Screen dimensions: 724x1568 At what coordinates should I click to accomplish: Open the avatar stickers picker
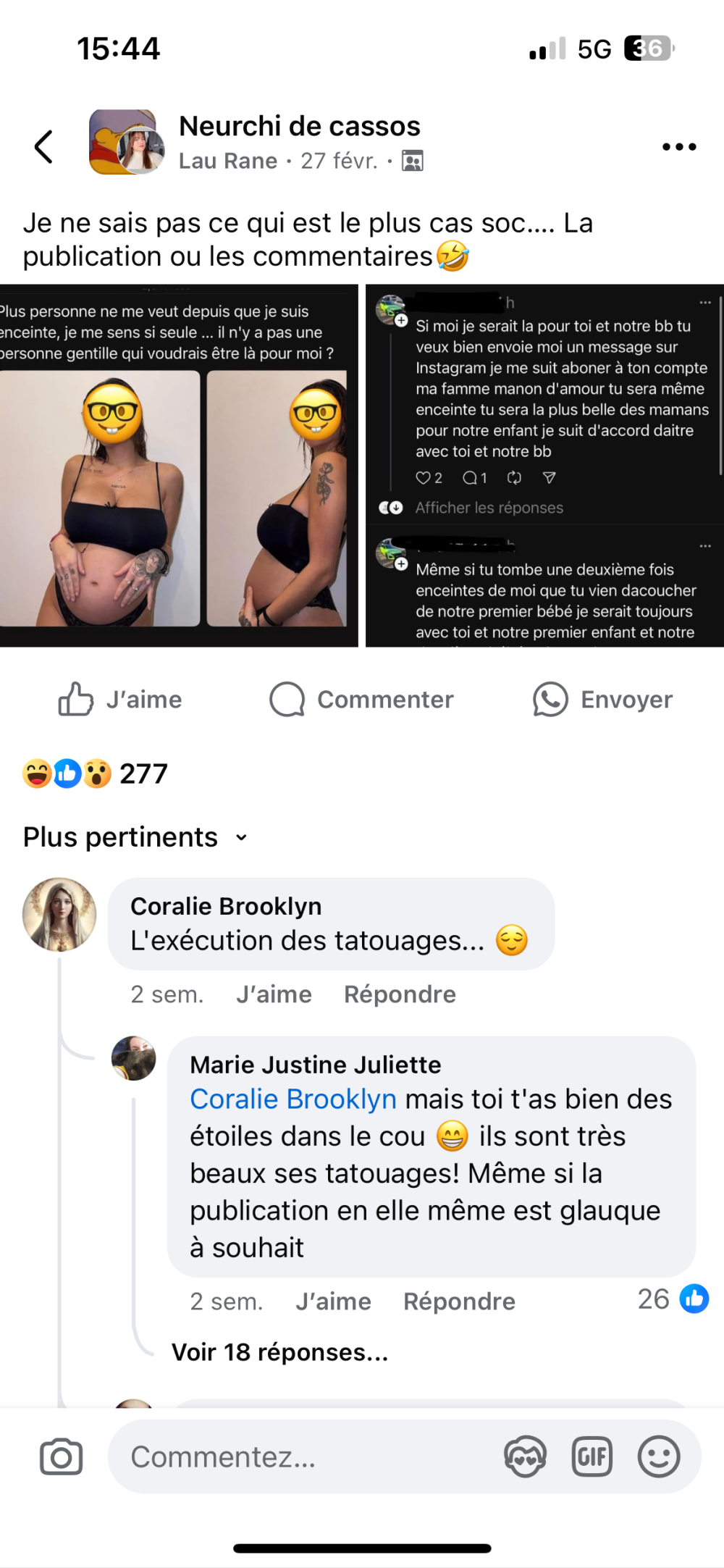coord(526,1457)
